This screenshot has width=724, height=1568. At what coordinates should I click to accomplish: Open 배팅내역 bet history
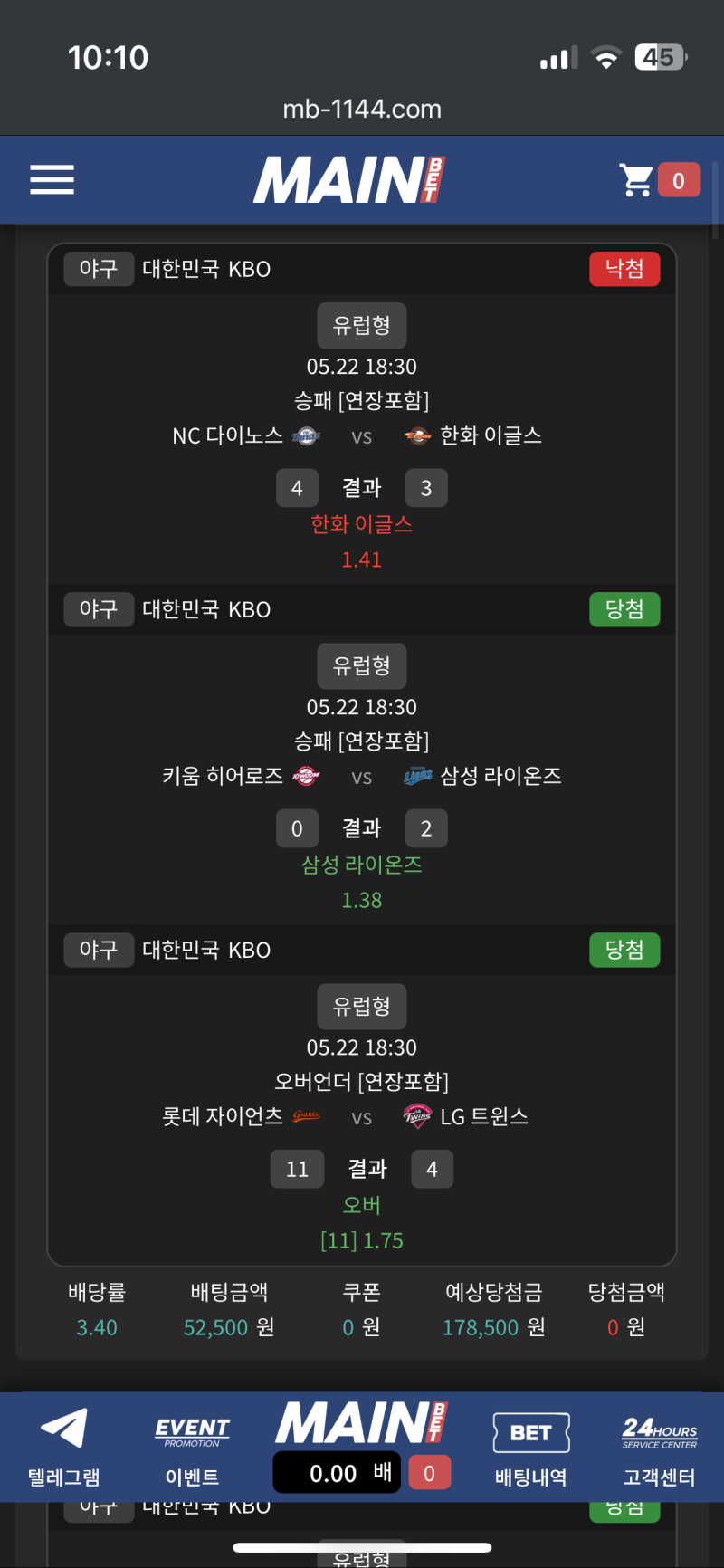tap(531, 1448)
